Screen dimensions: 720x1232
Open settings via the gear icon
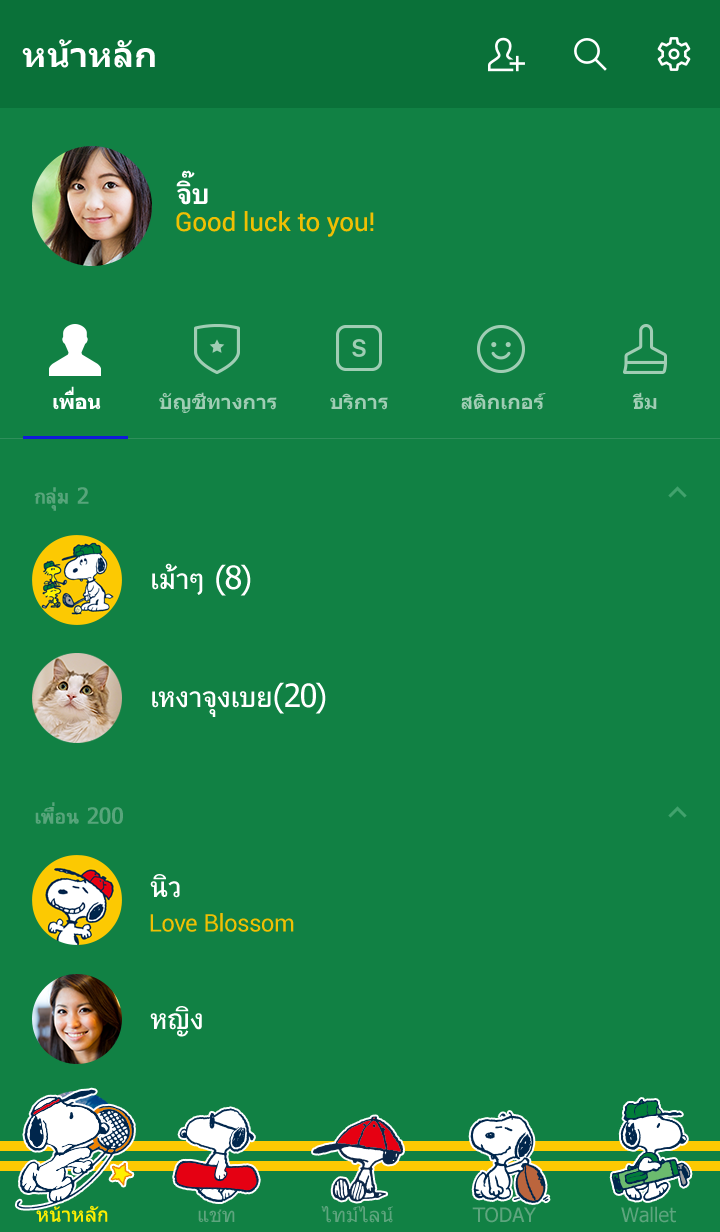(x=674, y=55)
